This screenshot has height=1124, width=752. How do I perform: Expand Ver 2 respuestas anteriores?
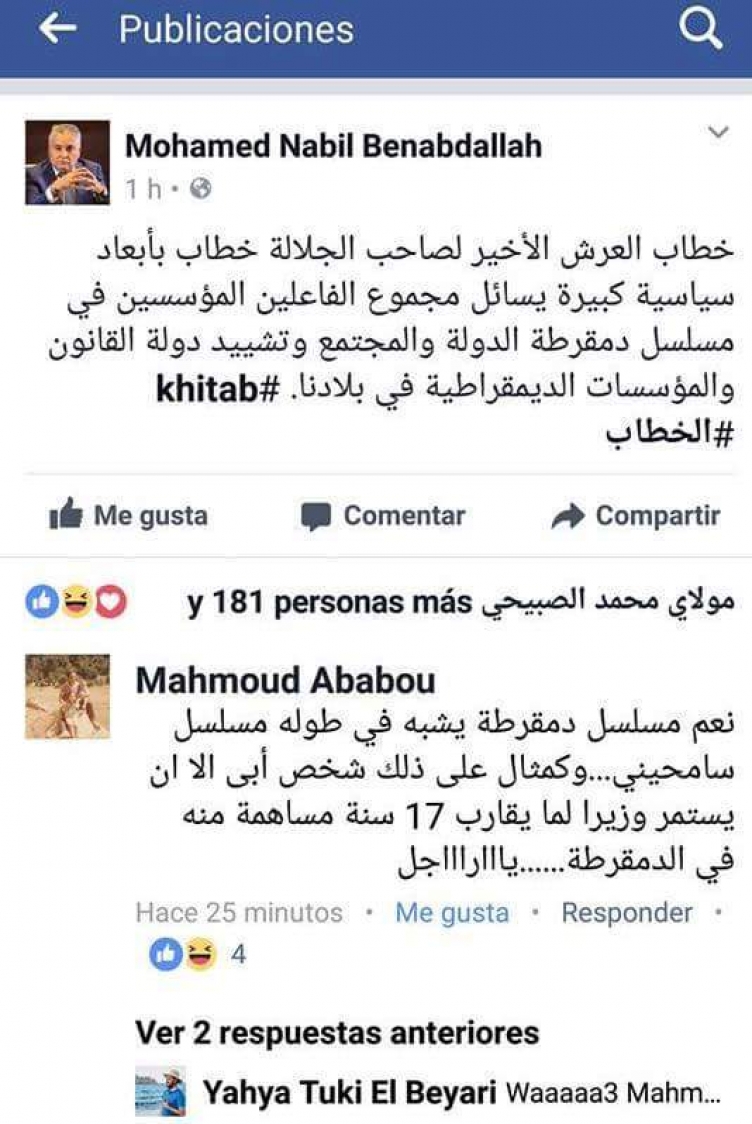pyautogui.click(x=337, y=1032)
